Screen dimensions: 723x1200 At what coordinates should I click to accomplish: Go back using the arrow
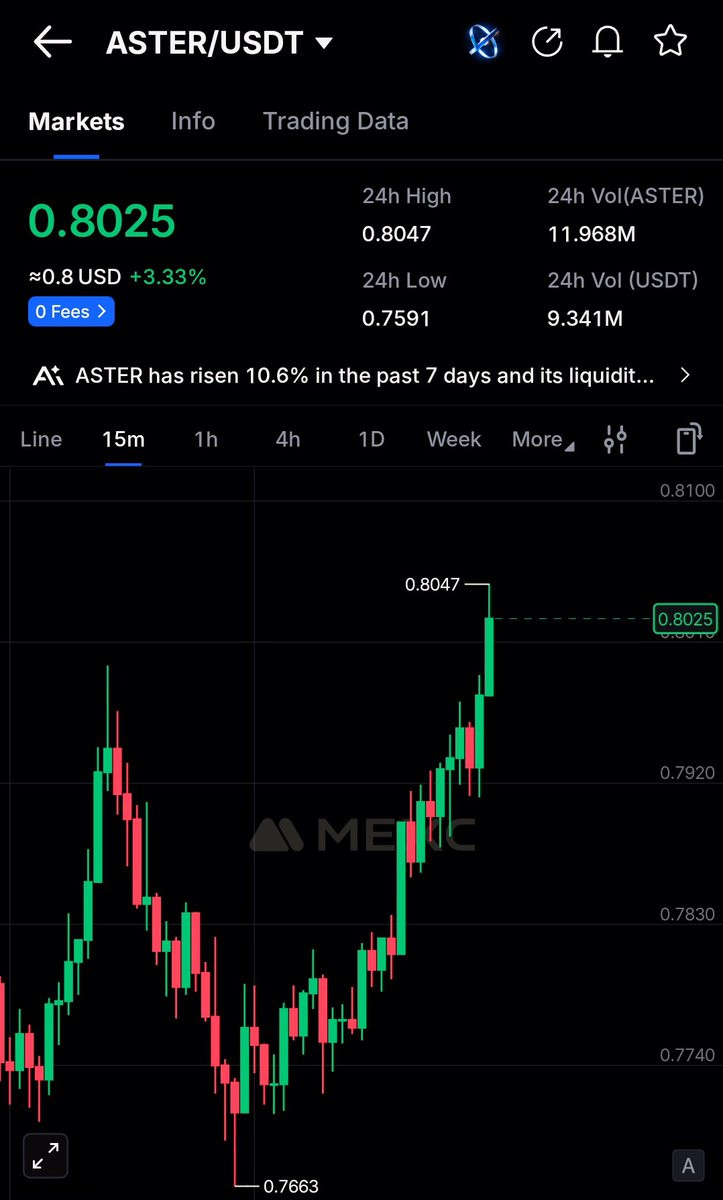point(52,42)
